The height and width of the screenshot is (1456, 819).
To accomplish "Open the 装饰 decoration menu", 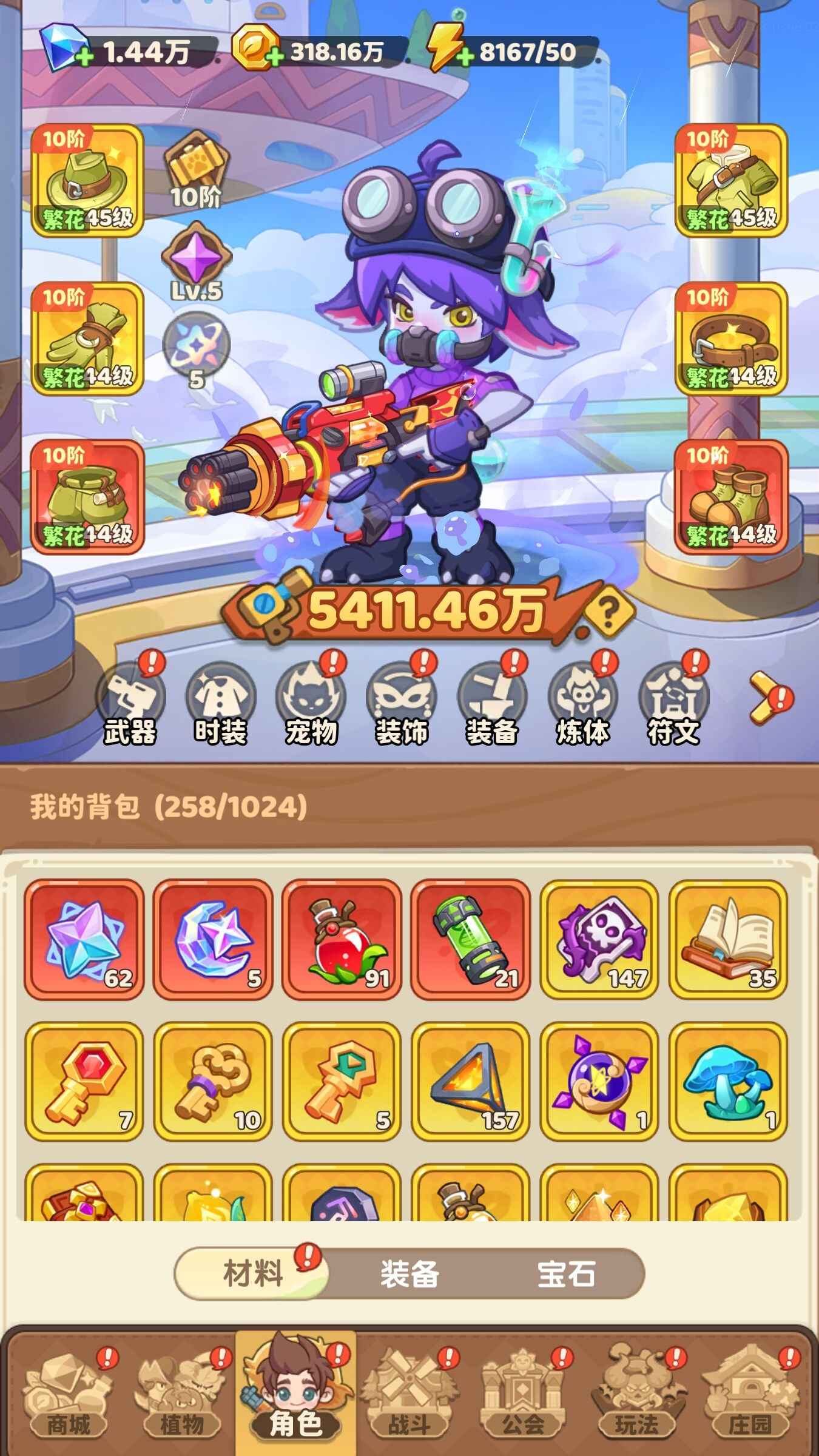I will pyautogui.click(x=402, y=704).
